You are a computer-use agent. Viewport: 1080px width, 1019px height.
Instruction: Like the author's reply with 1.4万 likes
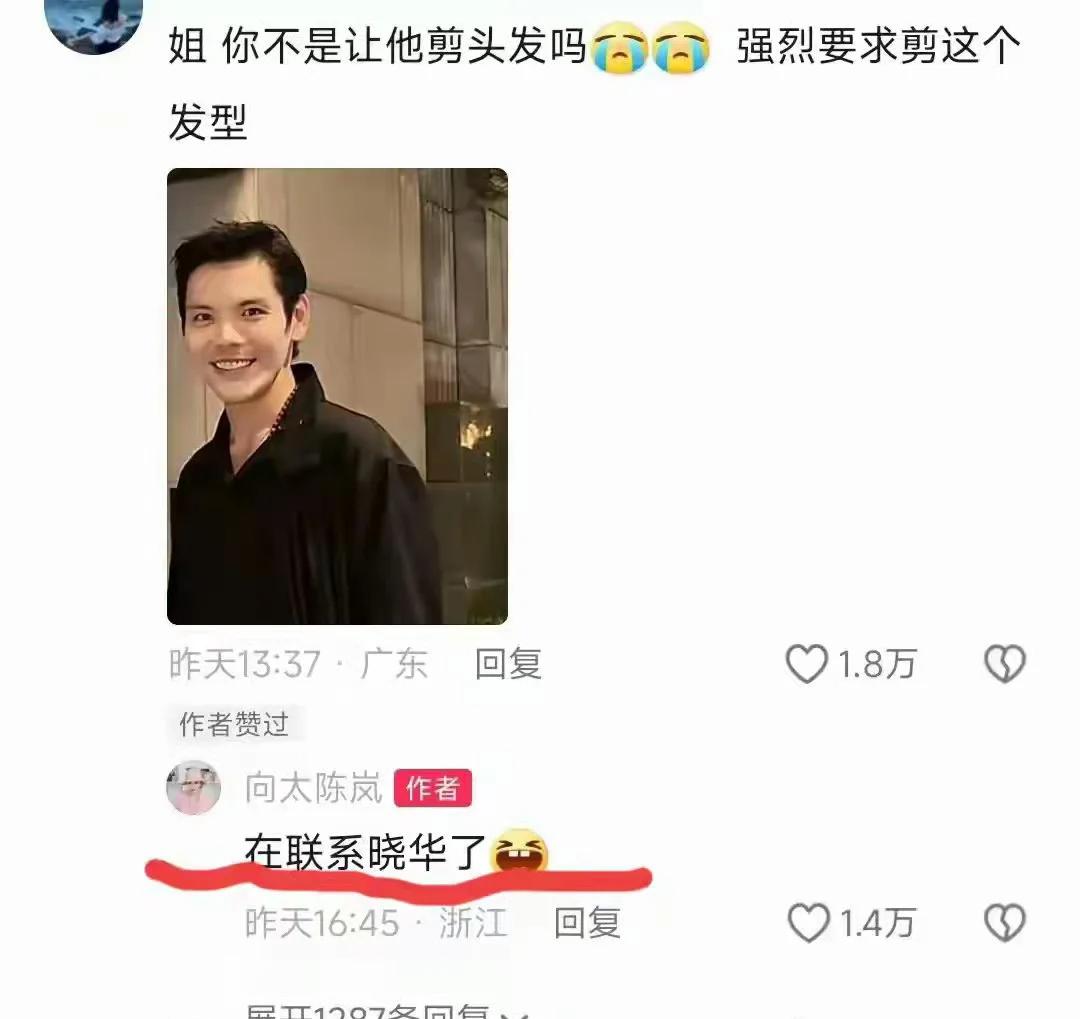tap(808, 924)
